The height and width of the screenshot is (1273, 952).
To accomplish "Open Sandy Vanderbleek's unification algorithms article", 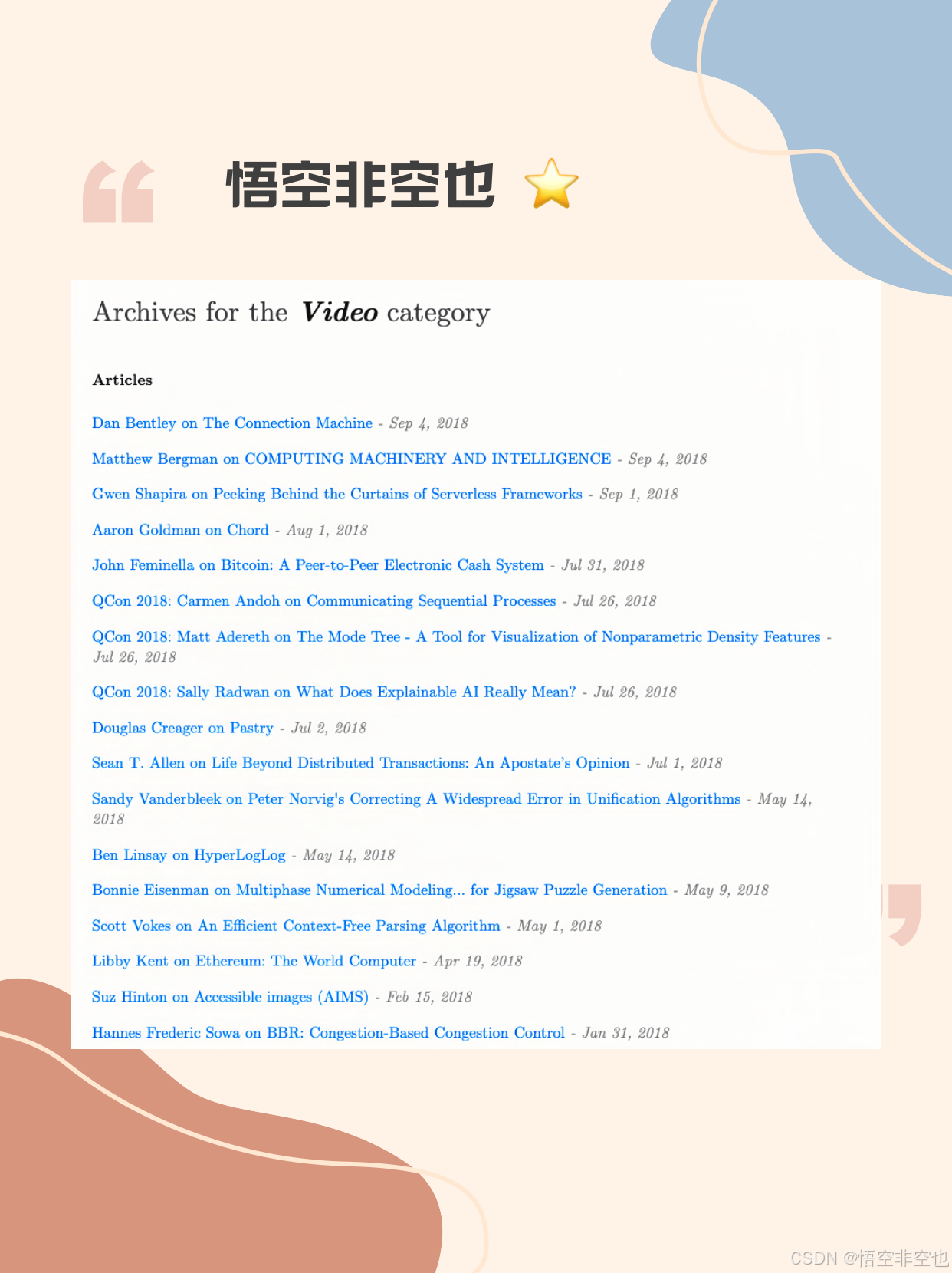I will (417, 799).
